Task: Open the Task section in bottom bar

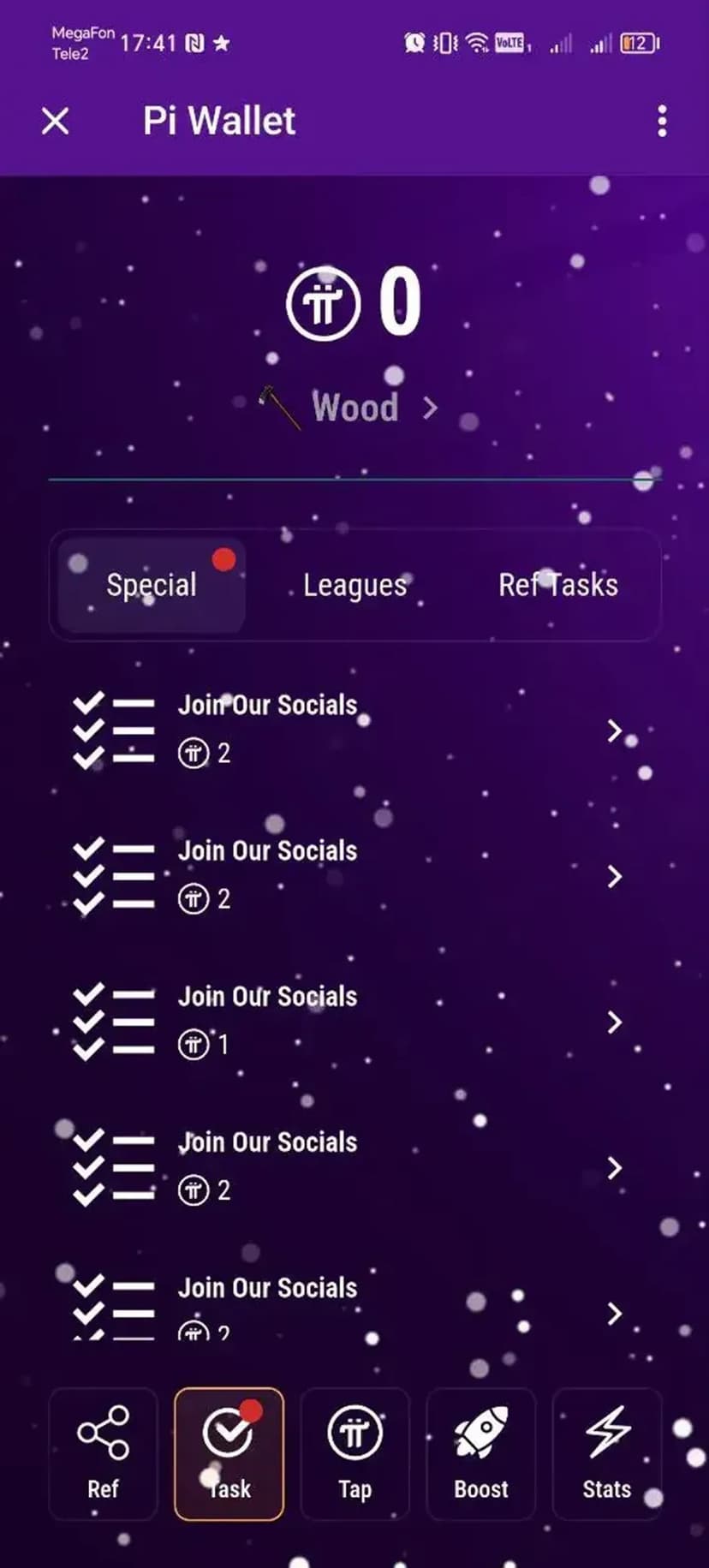Action: 229,1453
